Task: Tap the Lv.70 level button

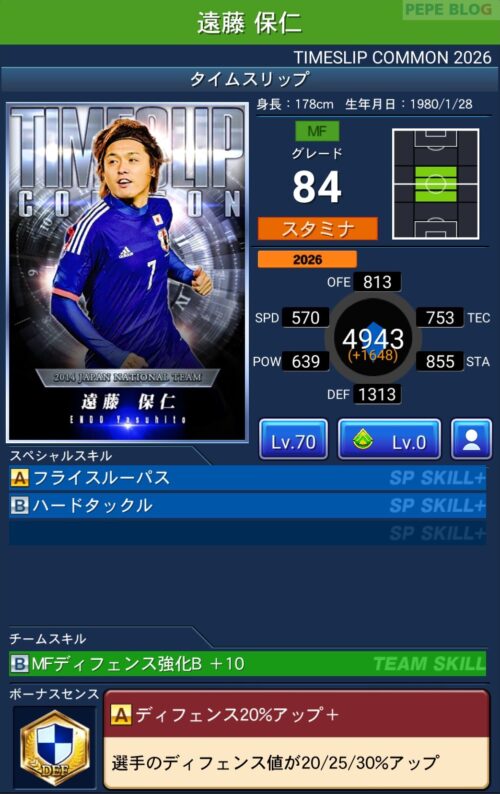Action: 293,440
